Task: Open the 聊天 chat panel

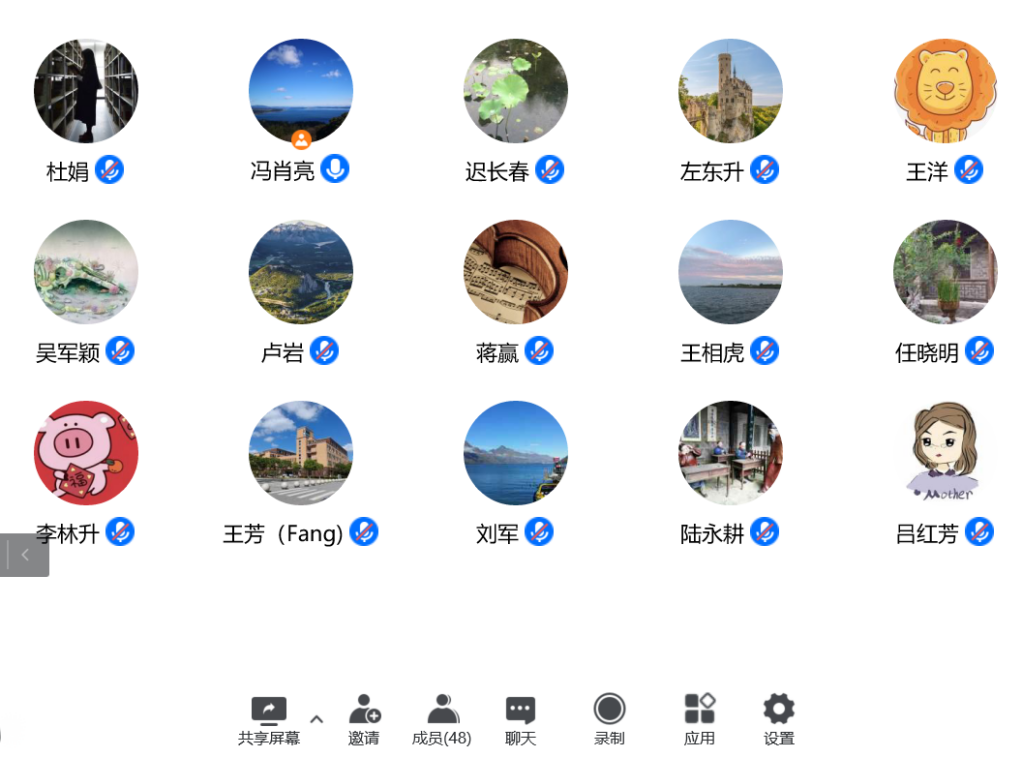Action: [x=520, y=720]
